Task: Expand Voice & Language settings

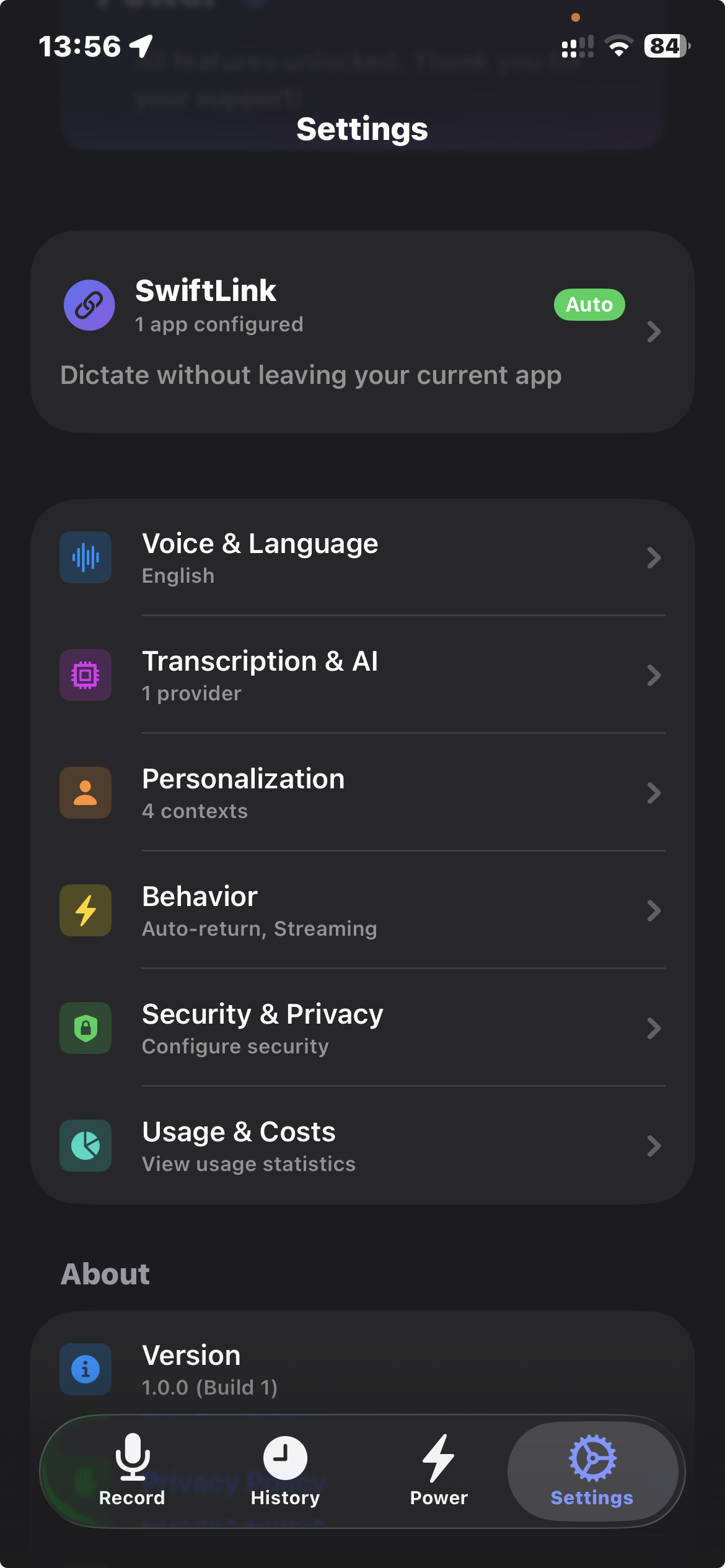Action: tap(655, 558)
